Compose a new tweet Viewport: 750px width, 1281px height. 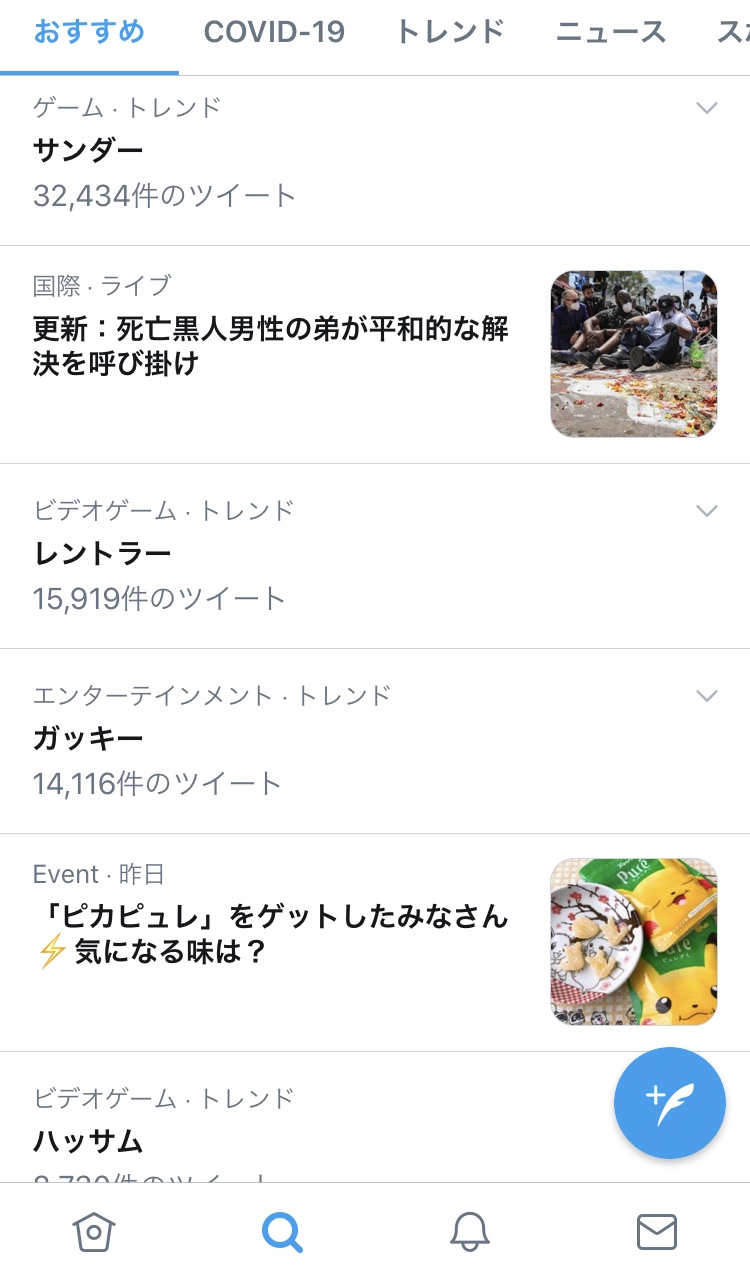669,1103
